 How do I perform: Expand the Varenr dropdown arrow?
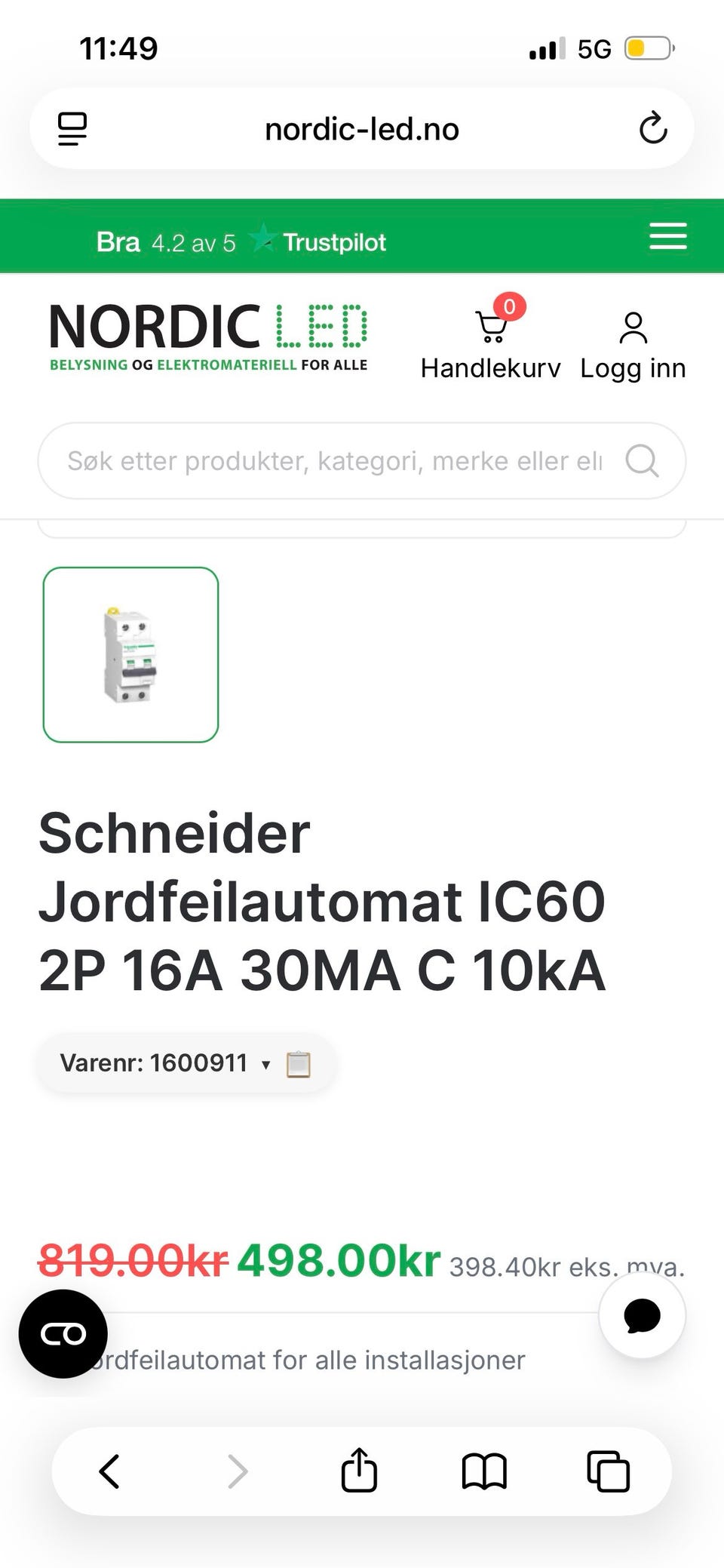(265, 1064)
